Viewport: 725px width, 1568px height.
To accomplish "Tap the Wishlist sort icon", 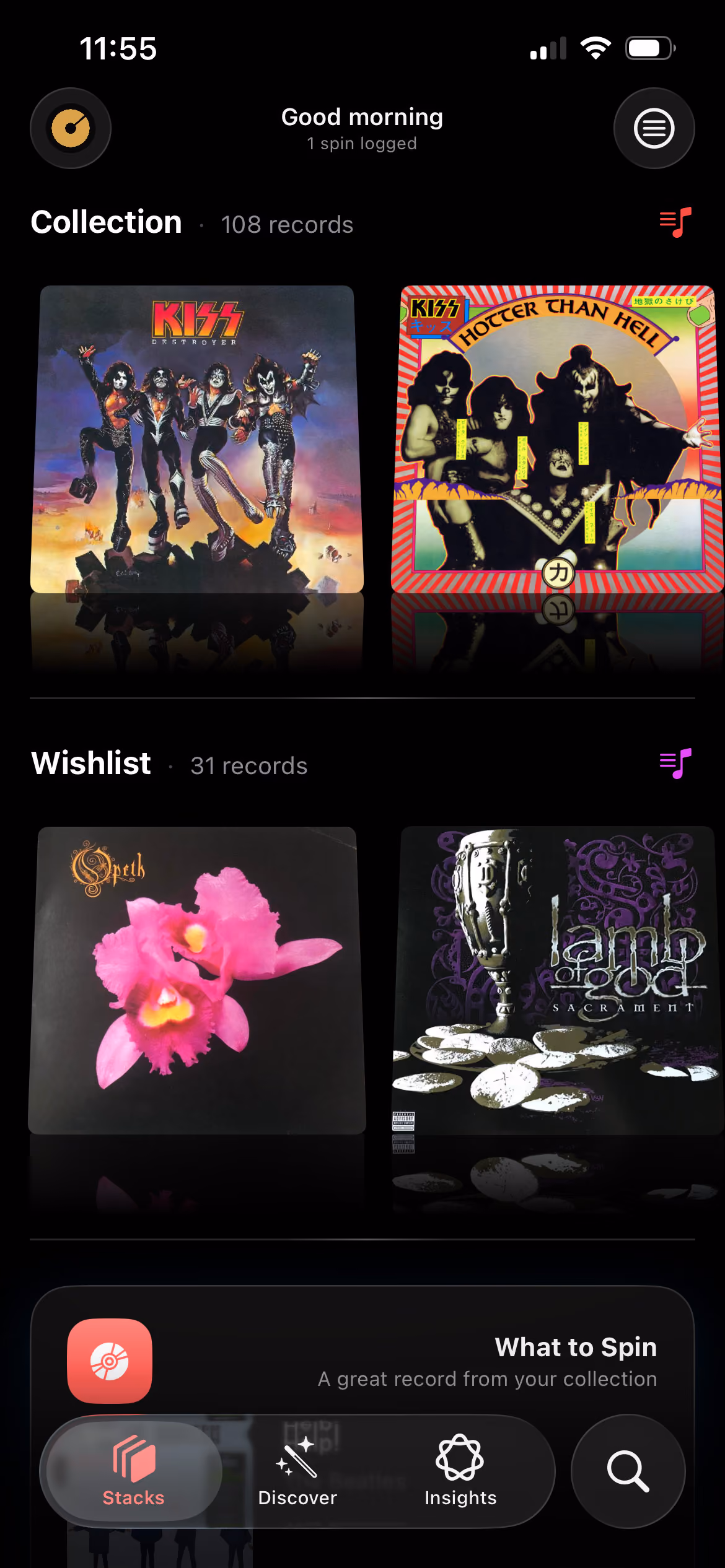I will tap(675, 764).
